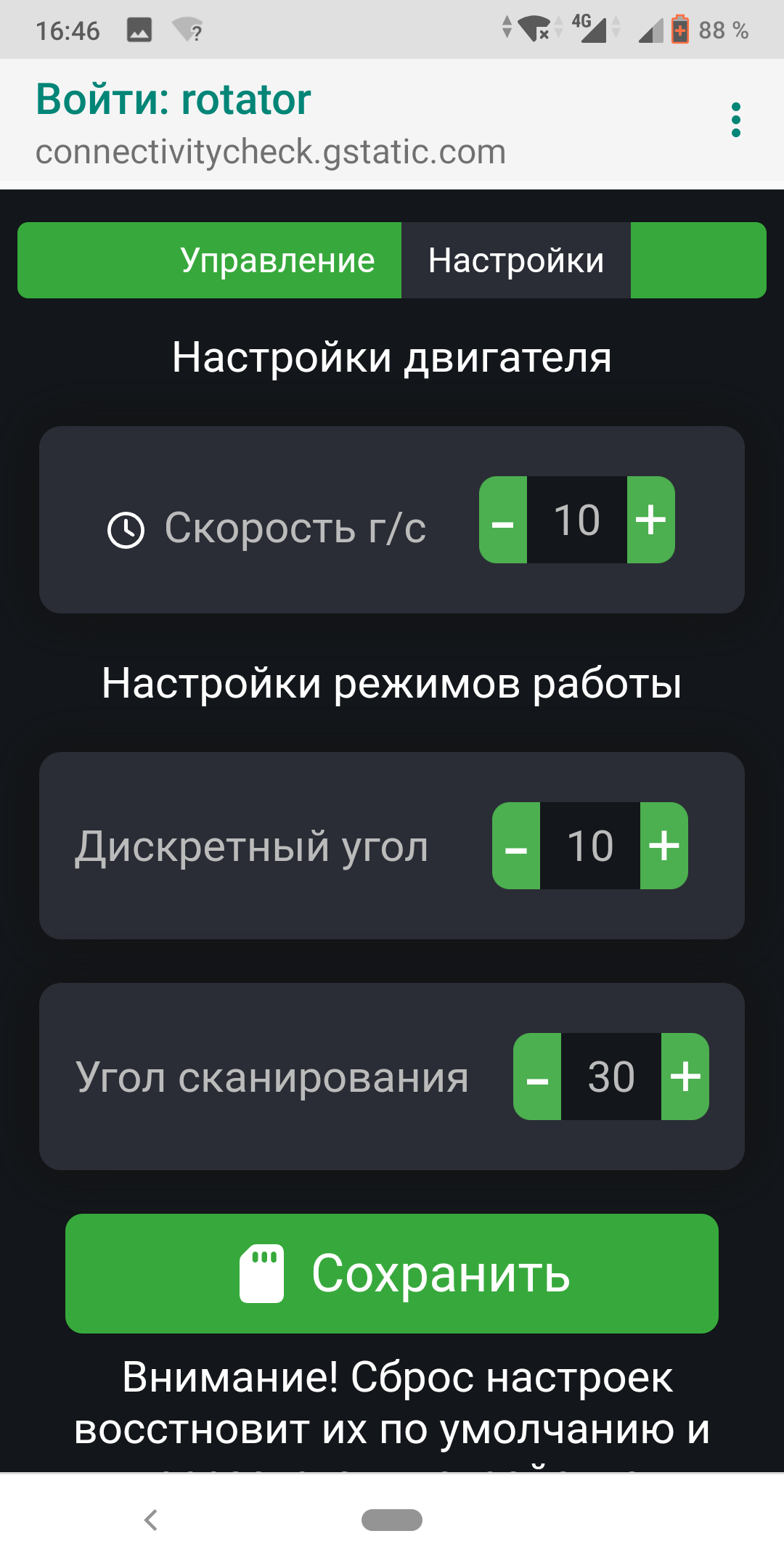This screenshot has width=784, height=1568.
Task: Switch to the Управление tab
Action: 277,259
